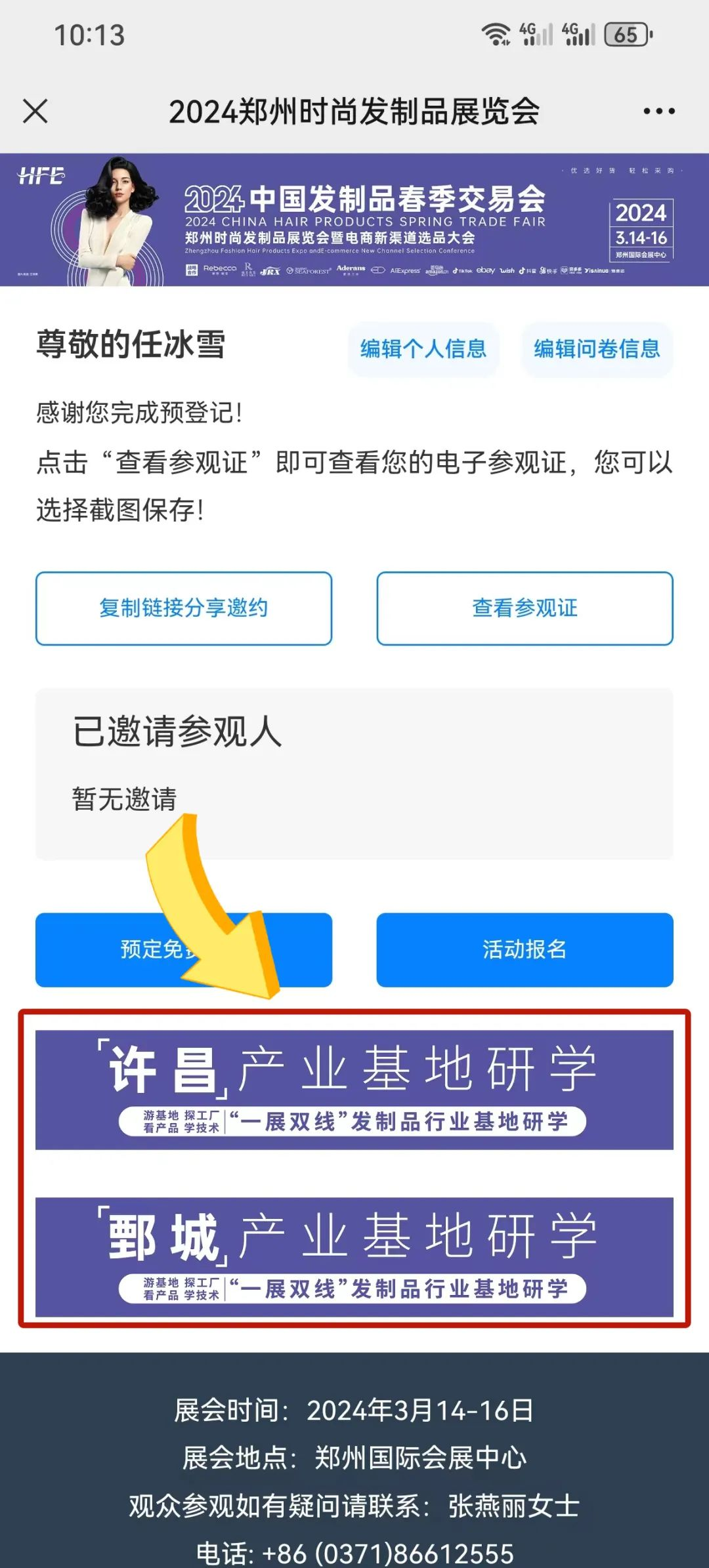
Task: Open the 鄄城产业基地研学 banner
Action: coord(354,1256)
